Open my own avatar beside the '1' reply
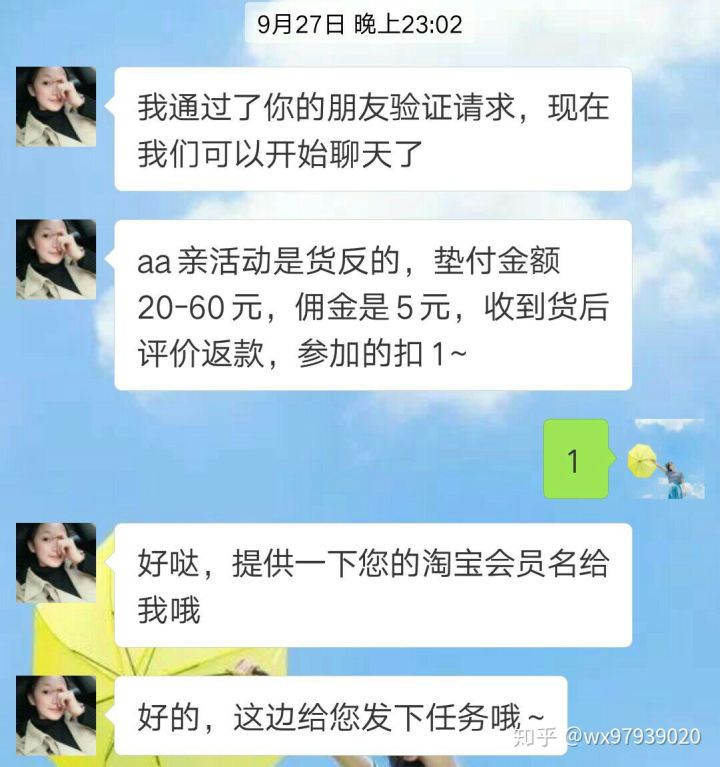720x767 pixels. (663, 459)
